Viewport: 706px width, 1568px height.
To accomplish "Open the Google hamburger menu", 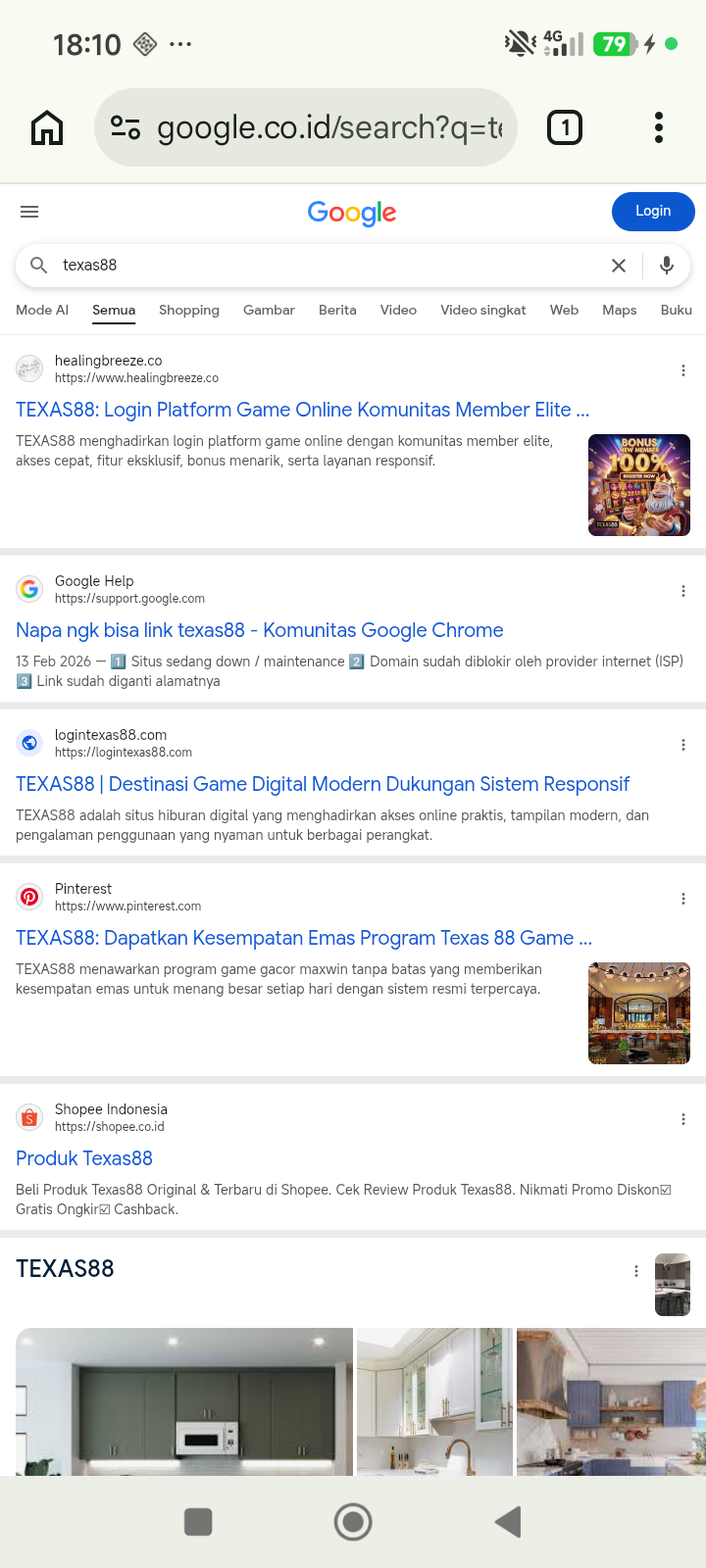I will point(29,212).
